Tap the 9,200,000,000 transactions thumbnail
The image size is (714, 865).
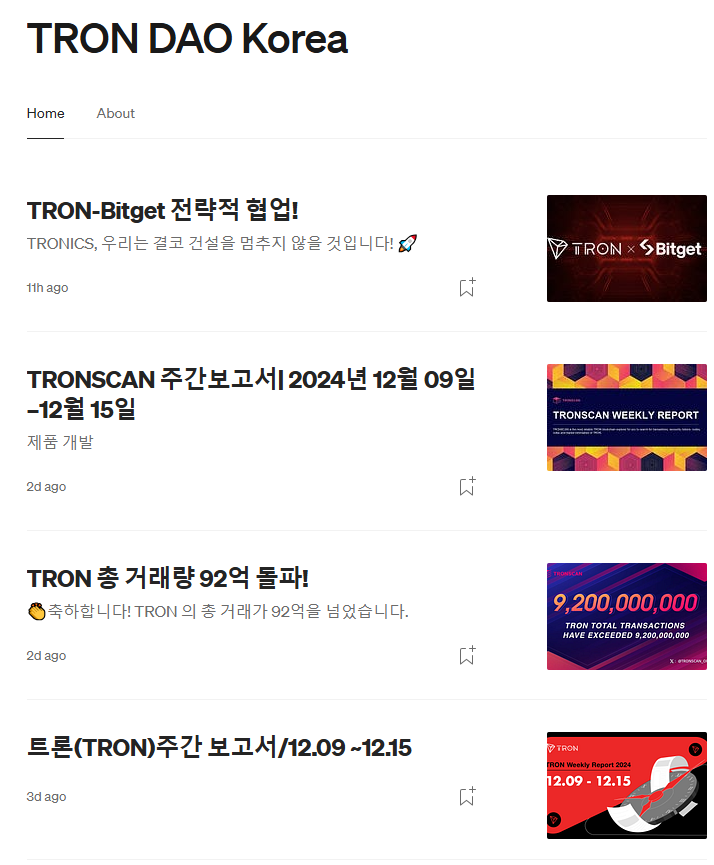click(x=626, y=616)
